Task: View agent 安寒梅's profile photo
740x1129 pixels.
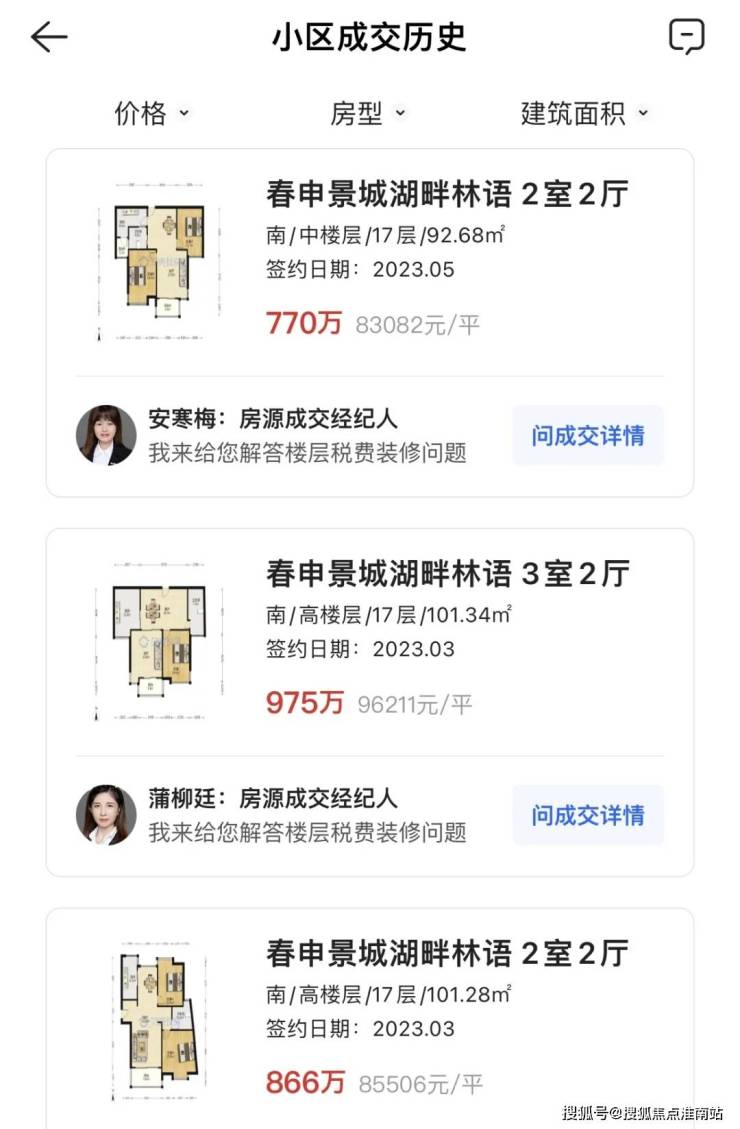Action: pyautogui.click(x=106, y=435)
